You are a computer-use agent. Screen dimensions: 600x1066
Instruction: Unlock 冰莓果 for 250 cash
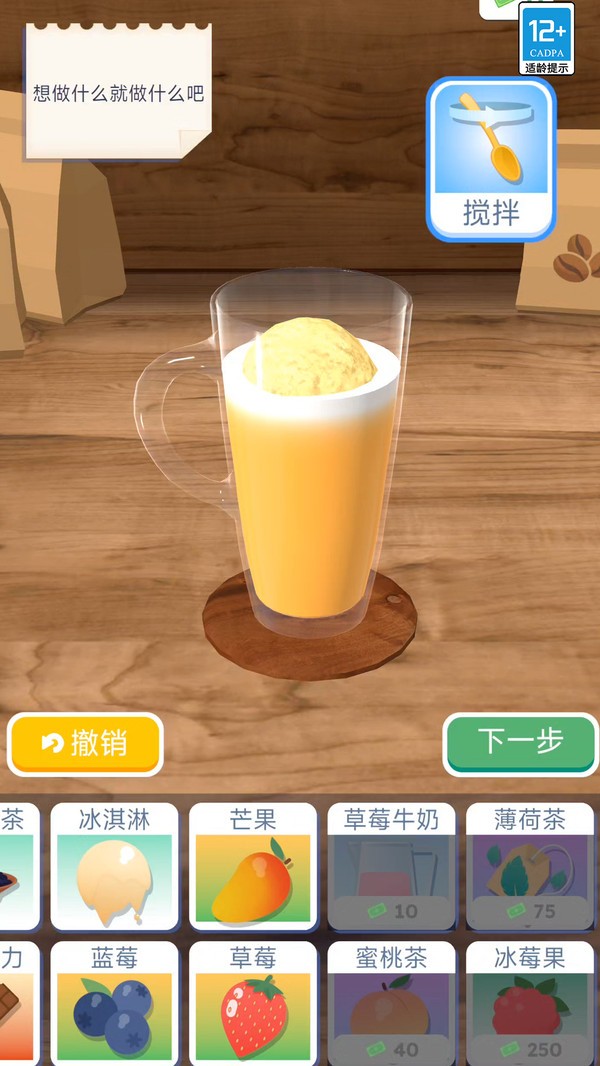point(530,1003)
